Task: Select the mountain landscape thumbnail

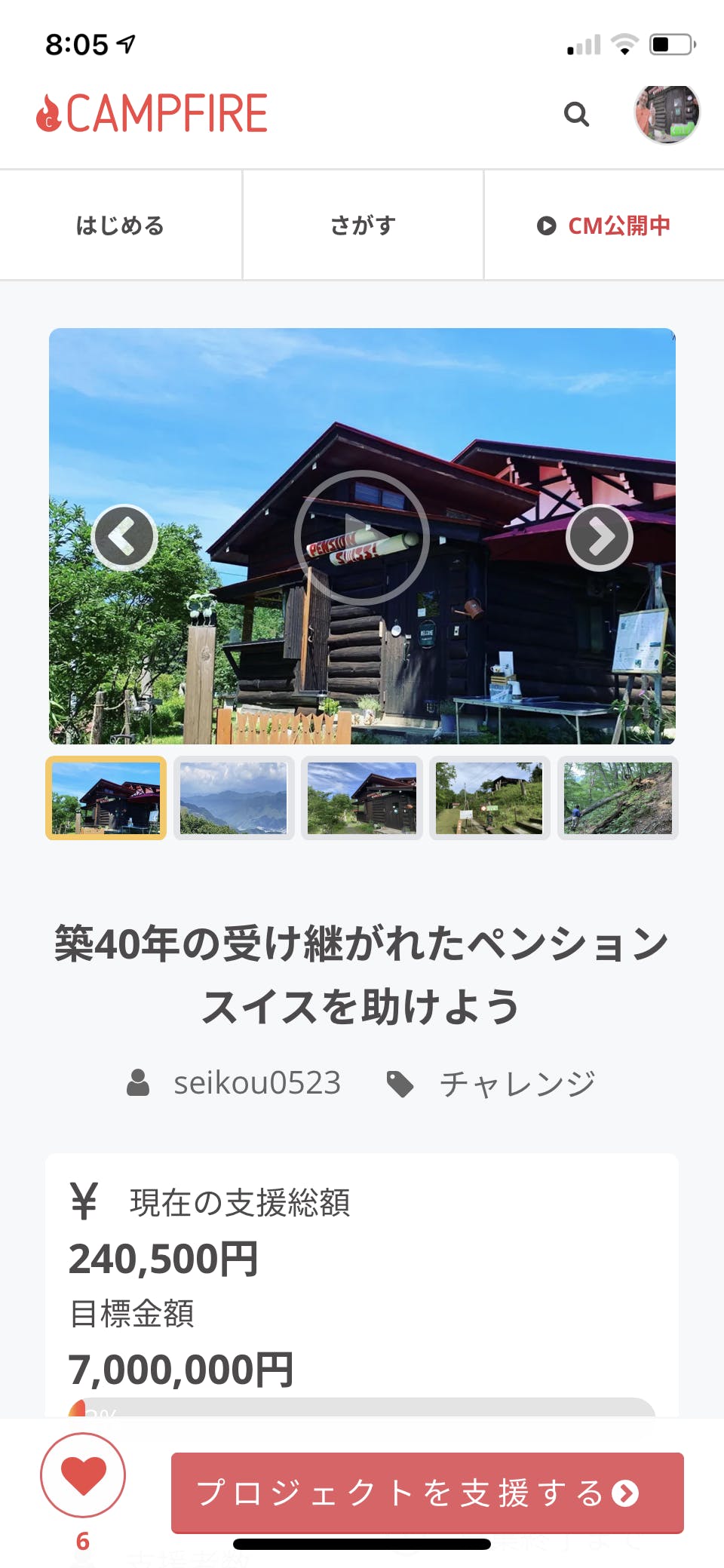Action: [234, 798]
